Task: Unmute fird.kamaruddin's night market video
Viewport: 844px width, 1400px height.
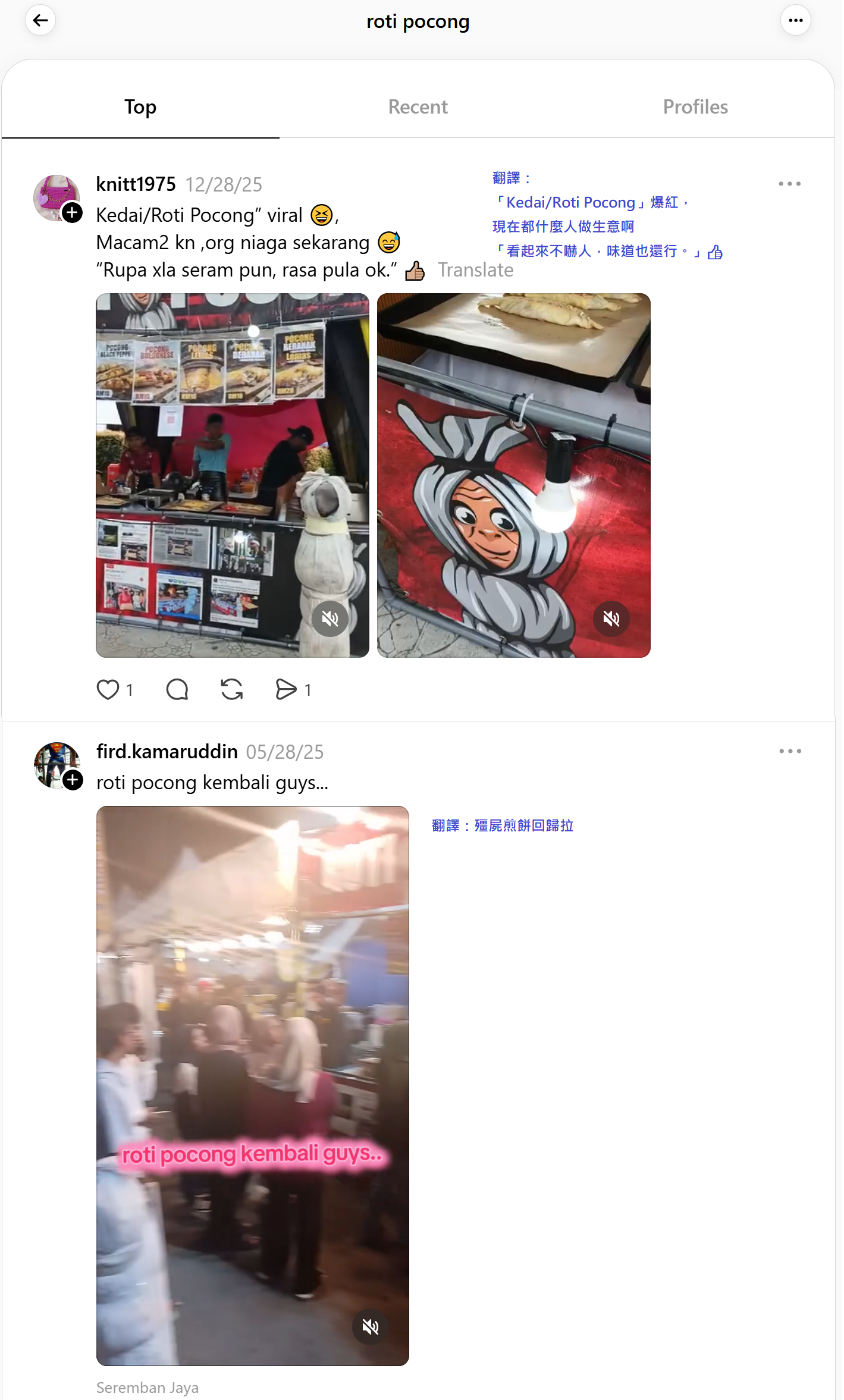Action: click(x=370, y=1326)
